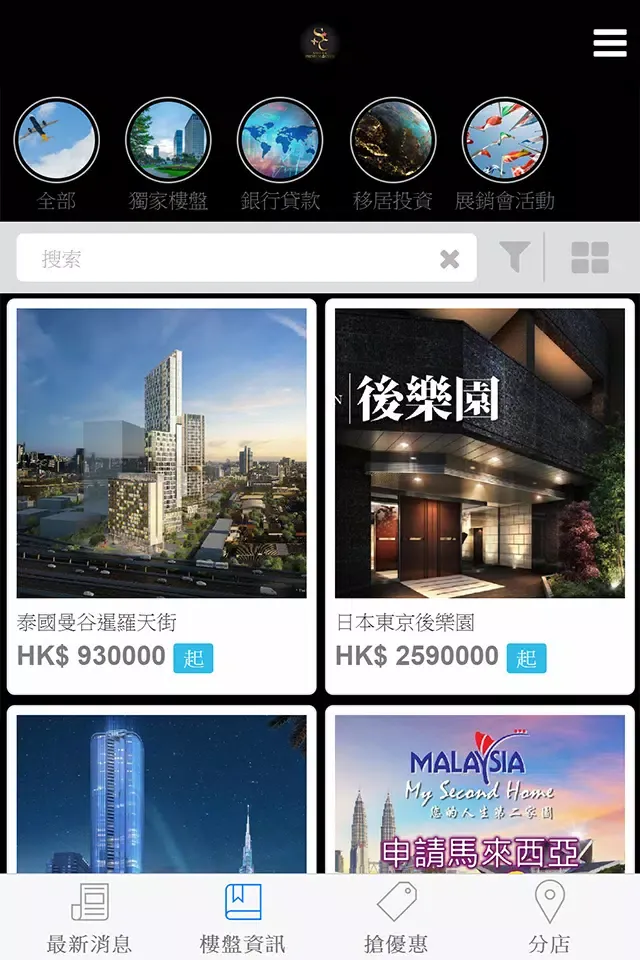Open the hamburger menu
This screenshot has width=640, height=960.
point(609,43)
